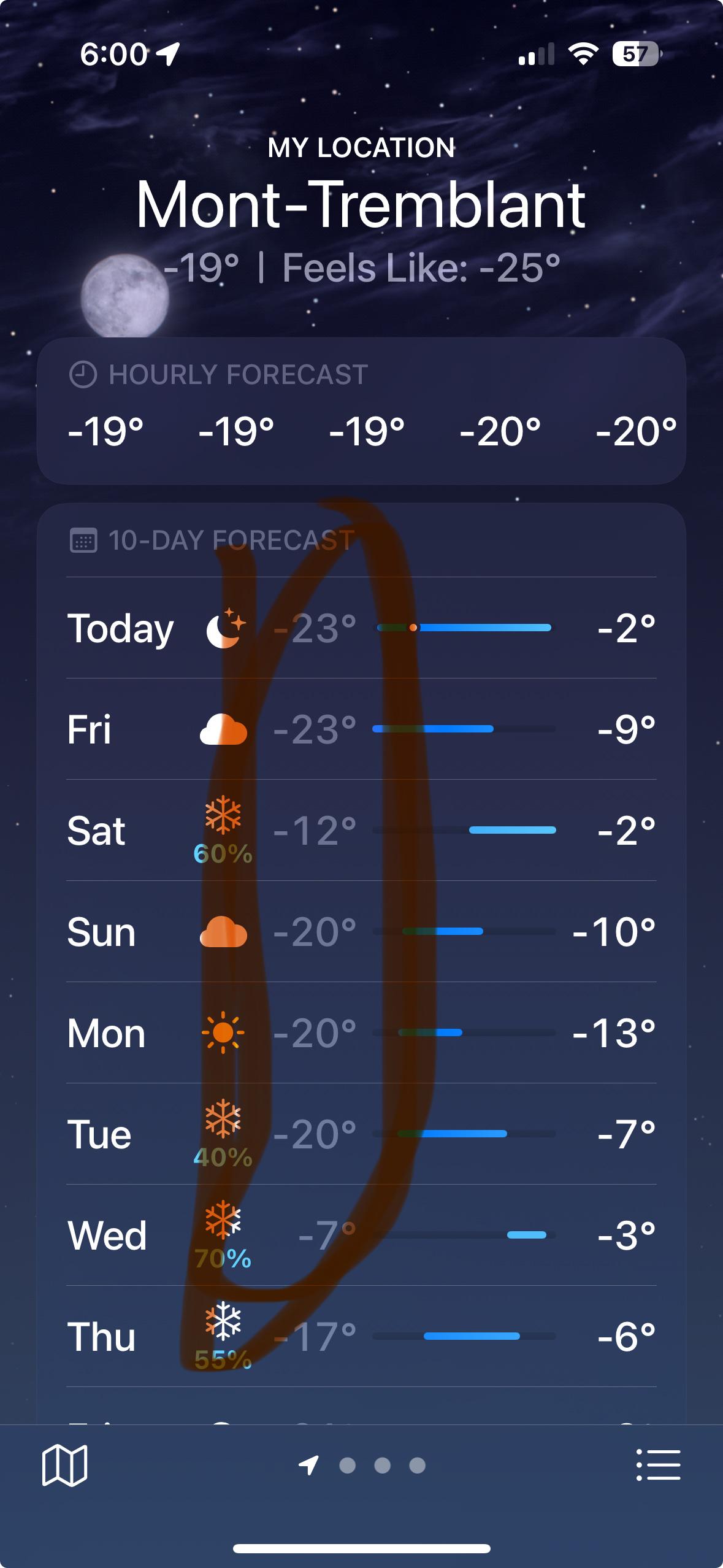View Wed forecast with 70% snow
The height and width of the screenshot is (1568, 723).
[x=361, y=1235]
